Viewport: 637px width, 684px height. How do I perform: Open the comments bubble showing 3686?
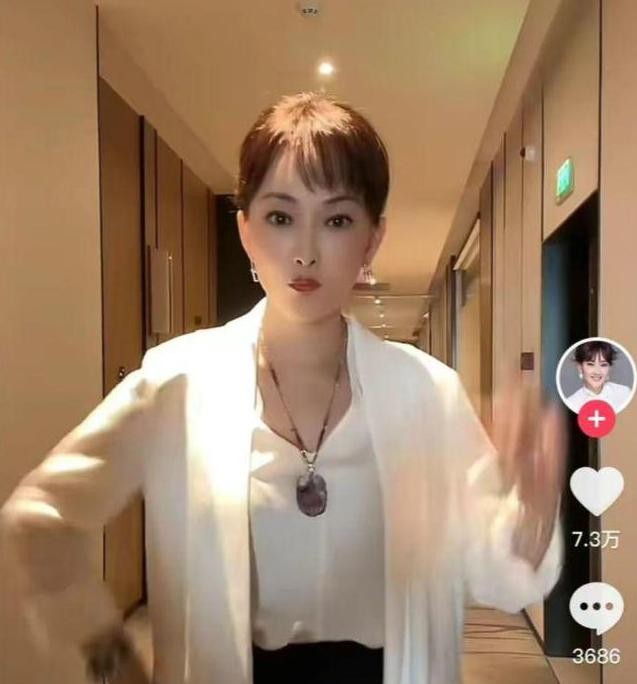[x=596, y=610]
